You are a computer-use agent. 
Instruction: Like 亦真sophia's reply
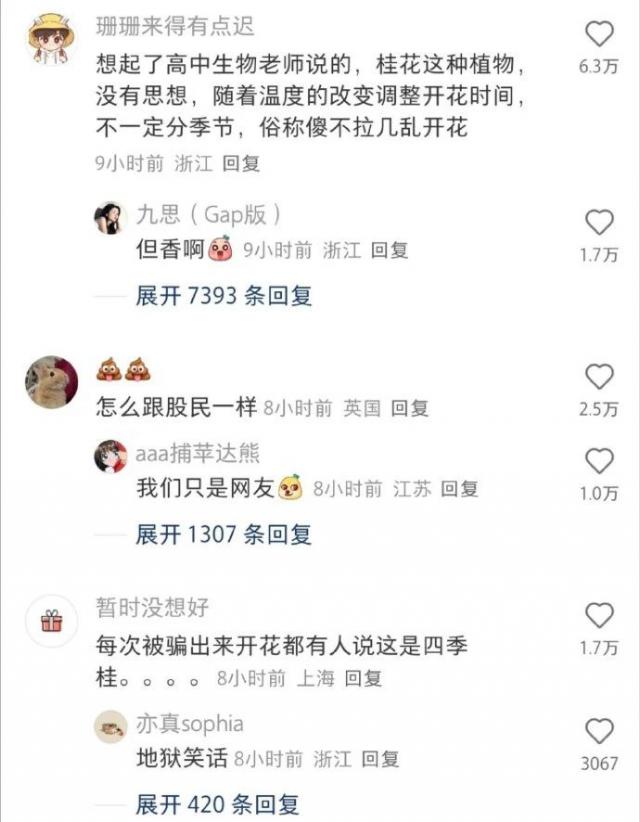tap(598, 731)
